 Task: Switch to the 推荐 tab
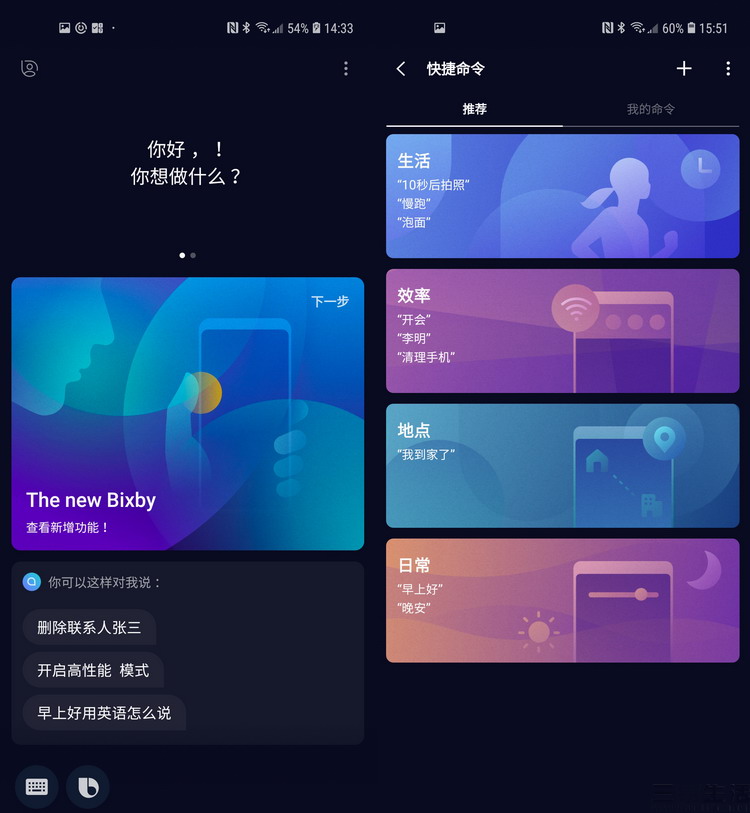474,109
